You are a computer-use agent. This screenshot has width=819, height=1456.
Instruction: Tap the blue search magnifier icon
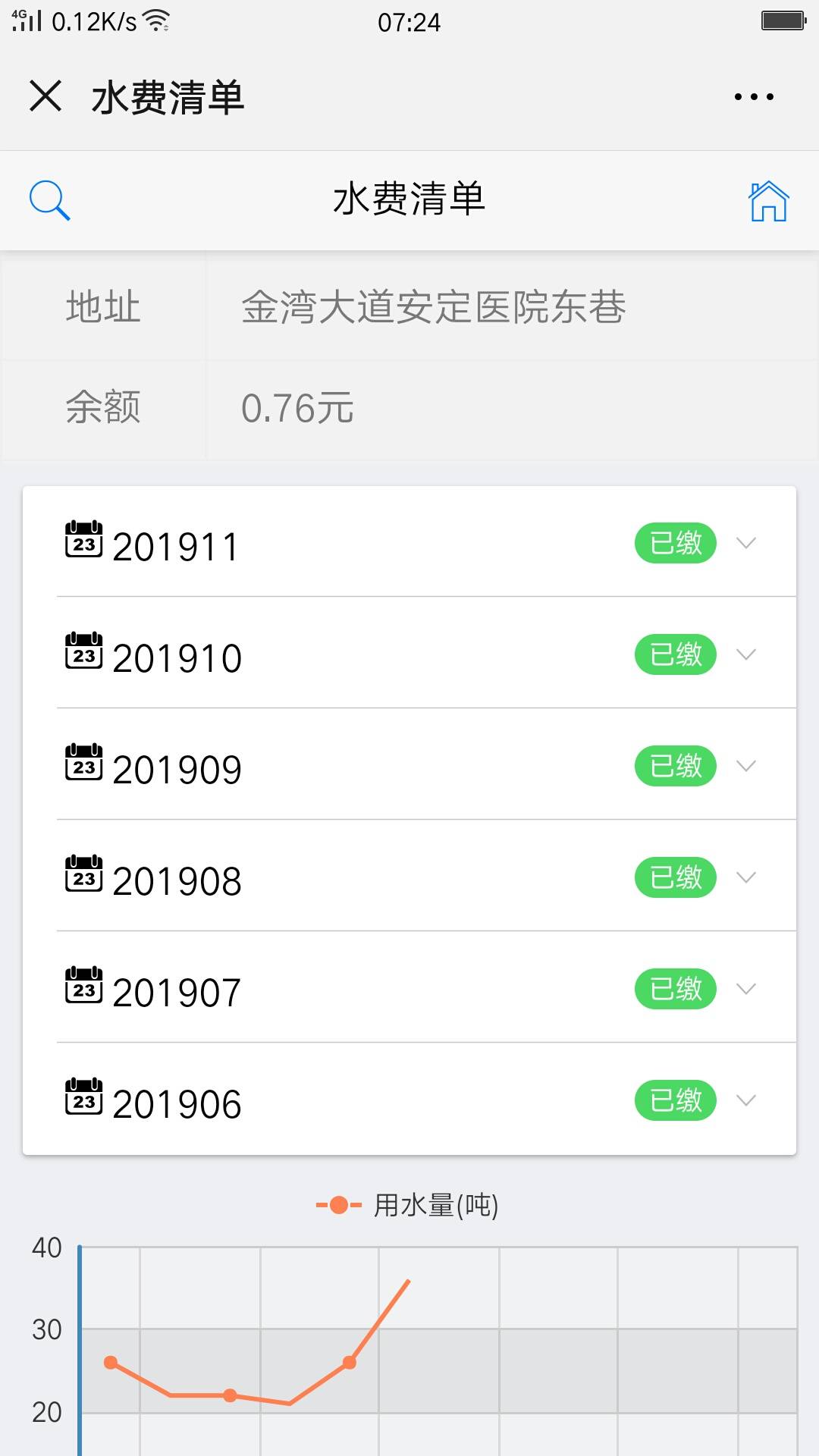[49, 200]
